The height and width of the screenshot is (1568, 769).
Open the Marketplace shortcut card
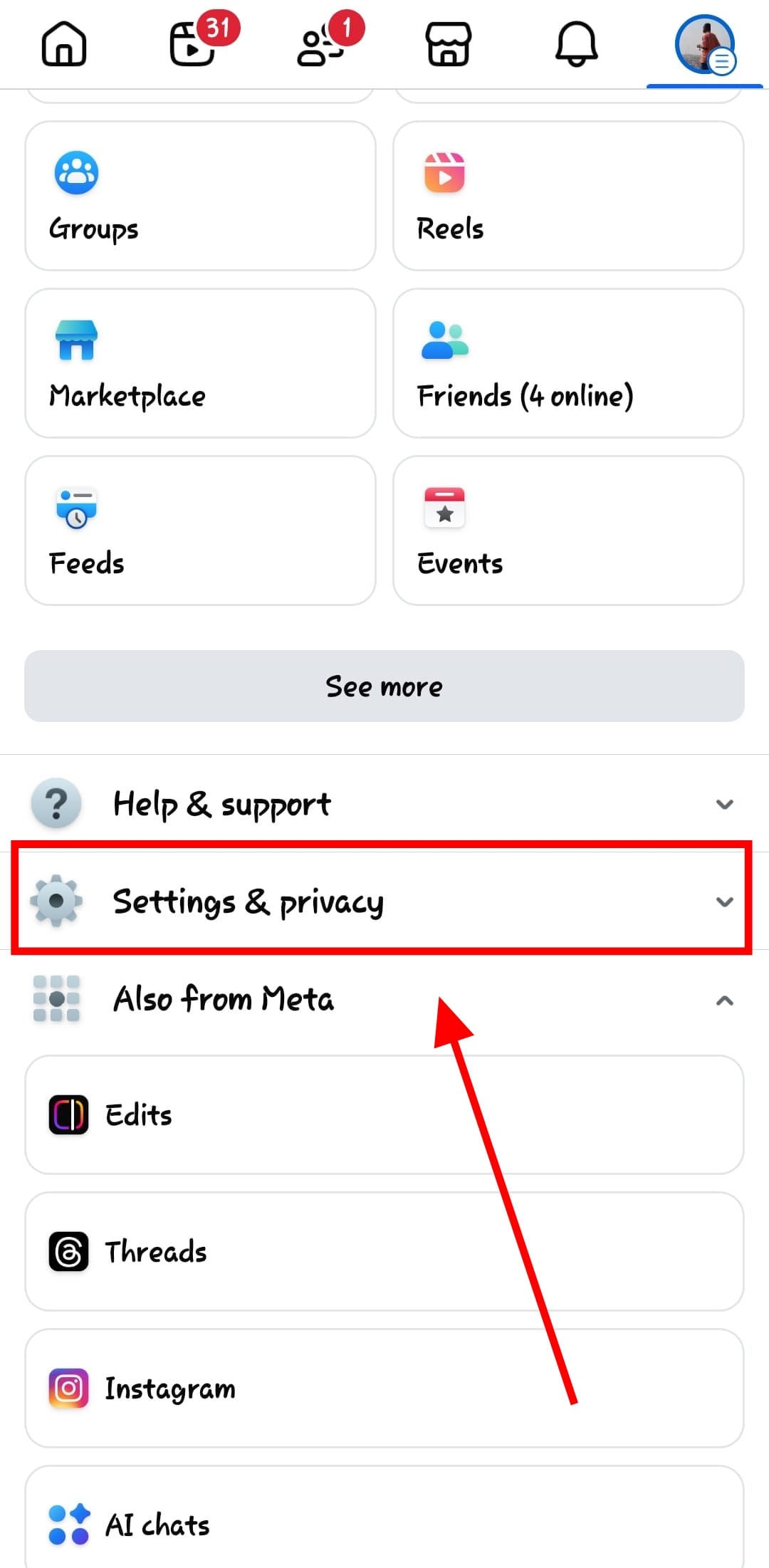pyautogui.click(x=200, y=363)
